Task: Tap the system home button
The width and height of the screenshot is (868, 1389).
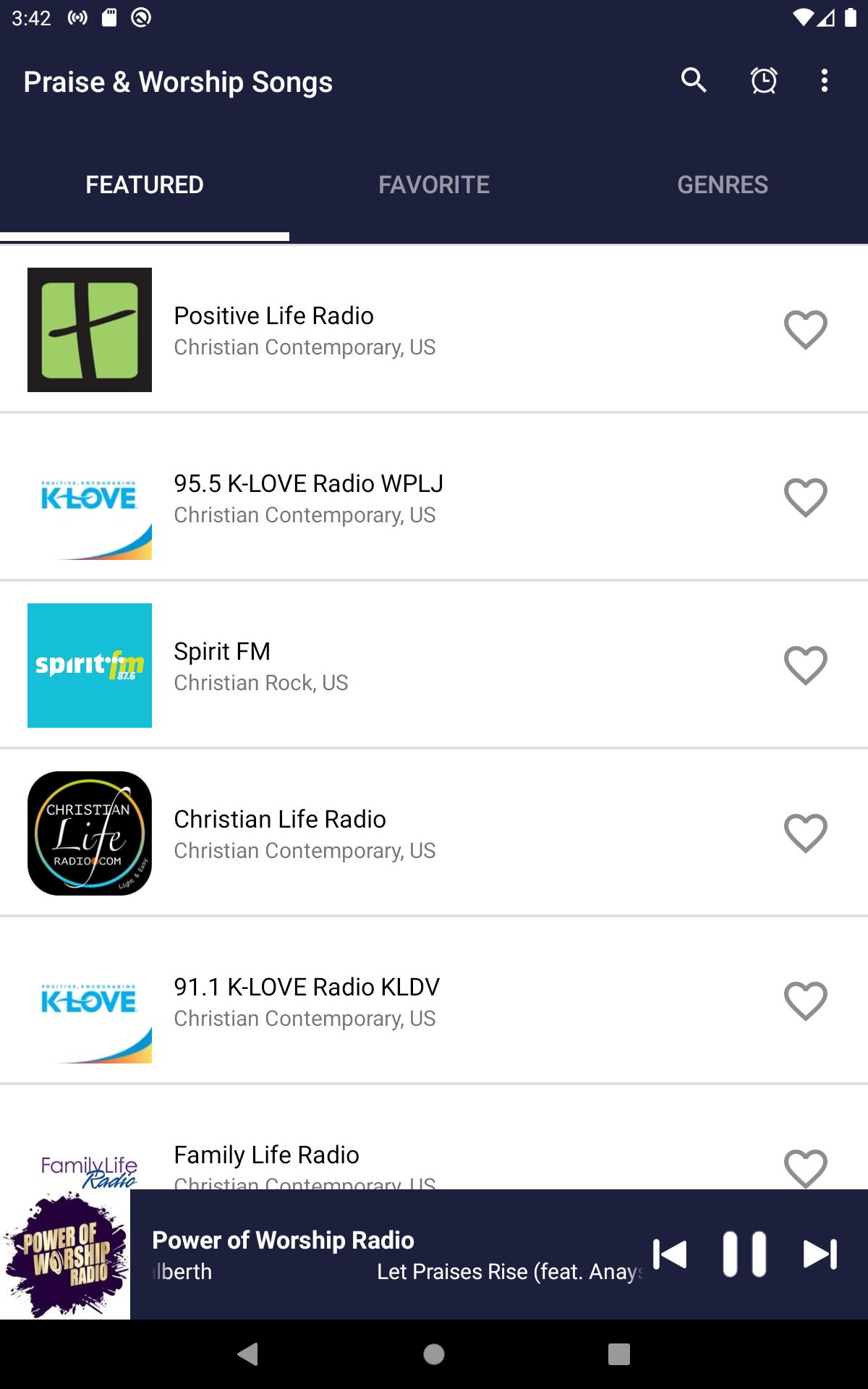Action: pos(434,1354)
